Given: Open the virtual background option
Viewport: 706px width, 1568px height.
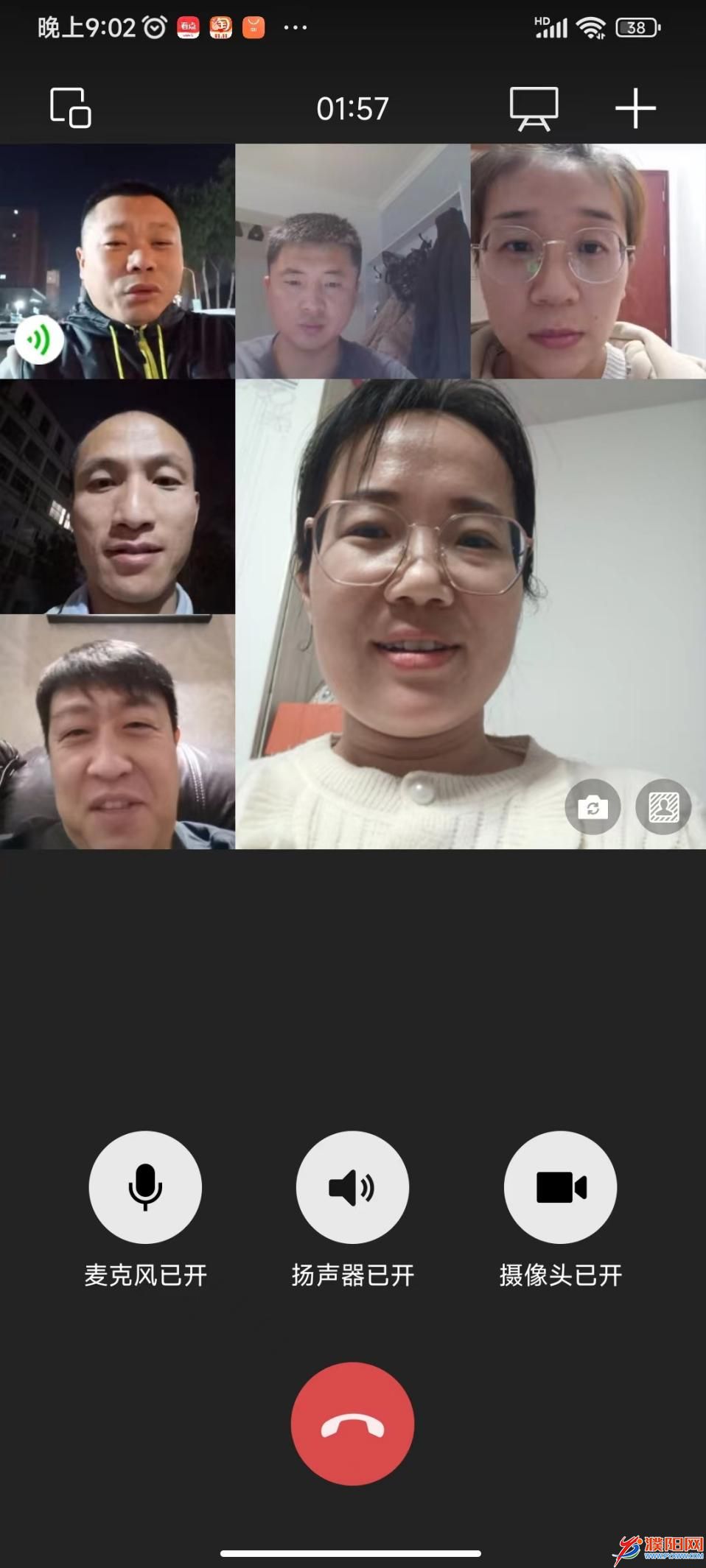Looking at the screenshot, I should 663,806.
